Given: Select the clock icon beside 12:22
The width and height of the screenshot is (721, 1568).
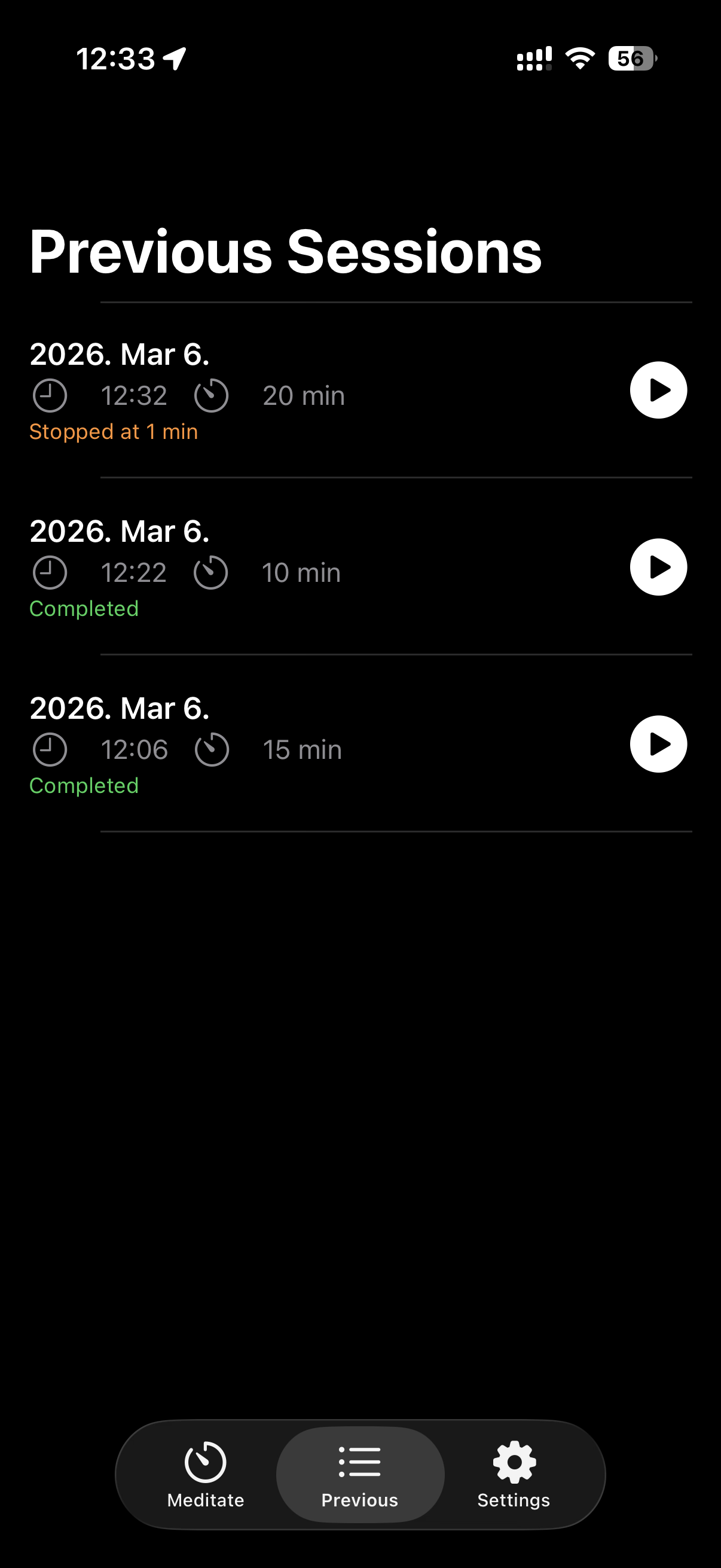Looking at the screenshot, I should click(x=50, y=572).
